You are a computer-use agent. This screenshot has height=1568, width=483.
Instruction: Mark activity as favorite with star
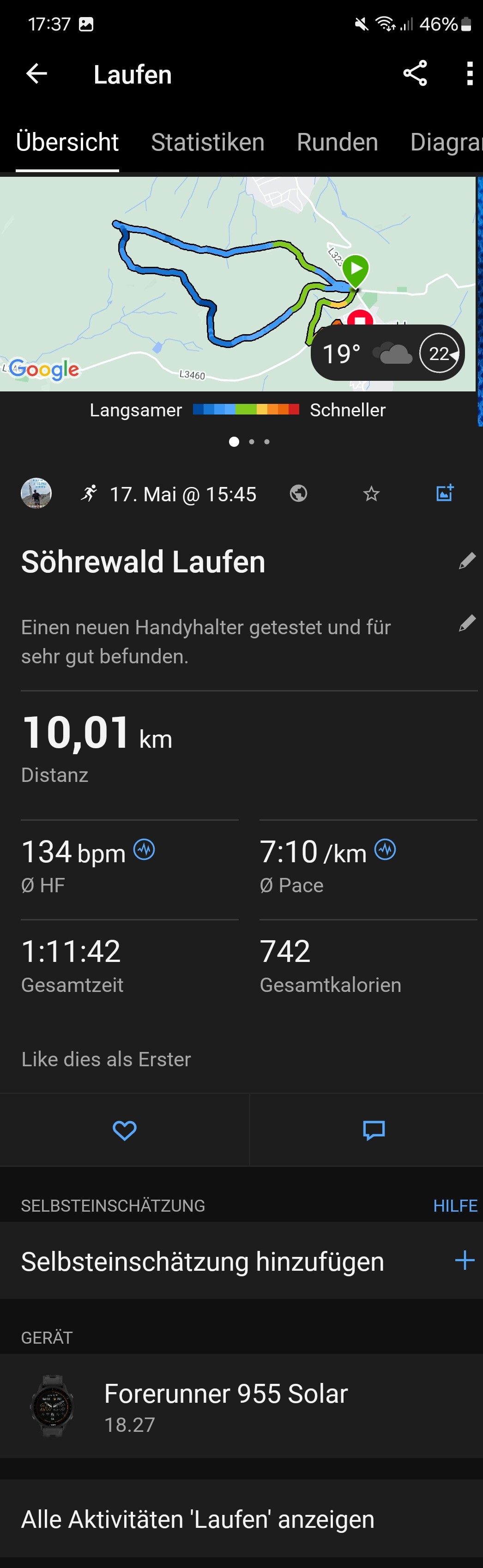[371, 493]
